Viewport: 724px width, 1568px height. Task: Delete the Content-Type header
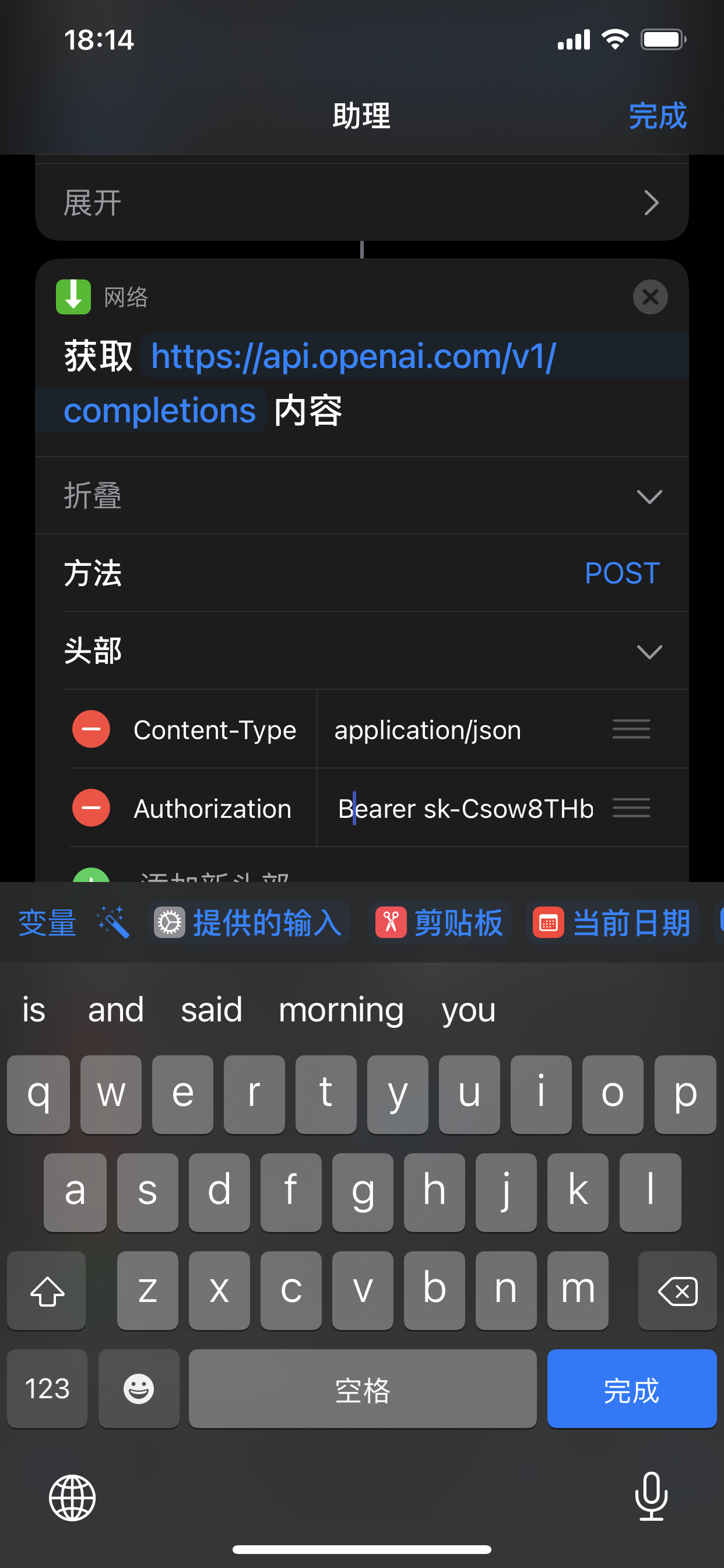[92, 729]
